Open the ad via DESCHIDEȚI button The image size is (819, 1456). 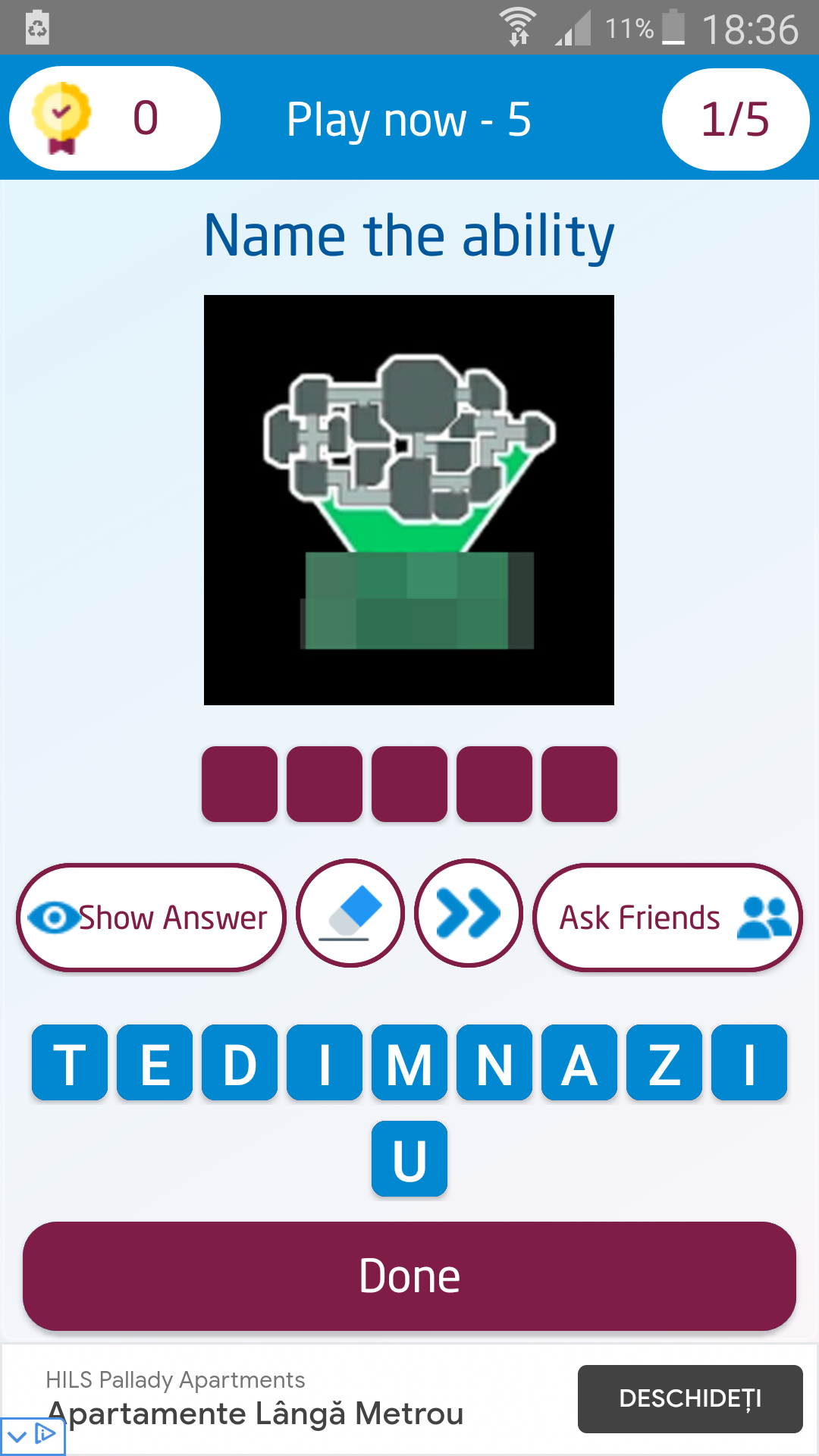pos(690,1399)
